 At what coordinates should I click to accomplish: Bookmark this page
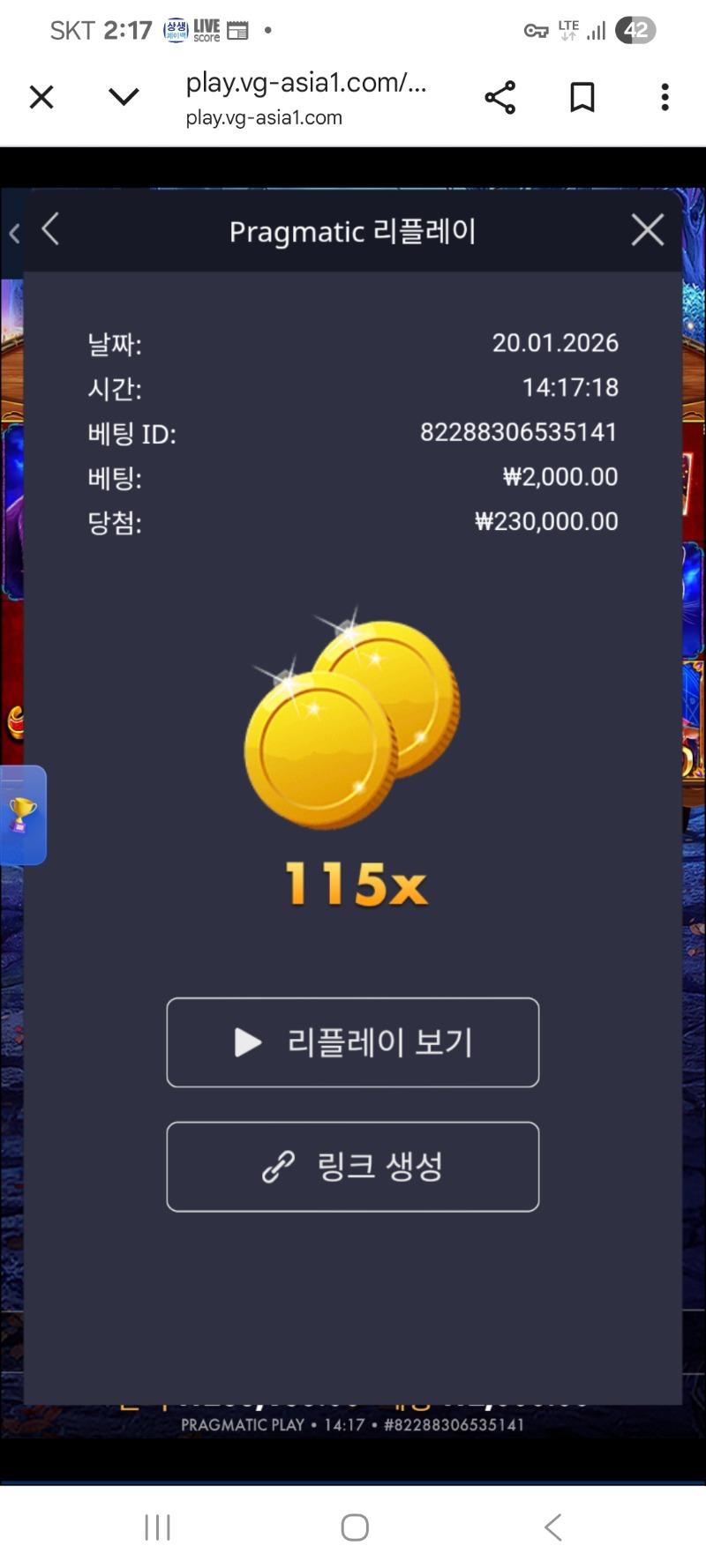click(x=582, y=97)
